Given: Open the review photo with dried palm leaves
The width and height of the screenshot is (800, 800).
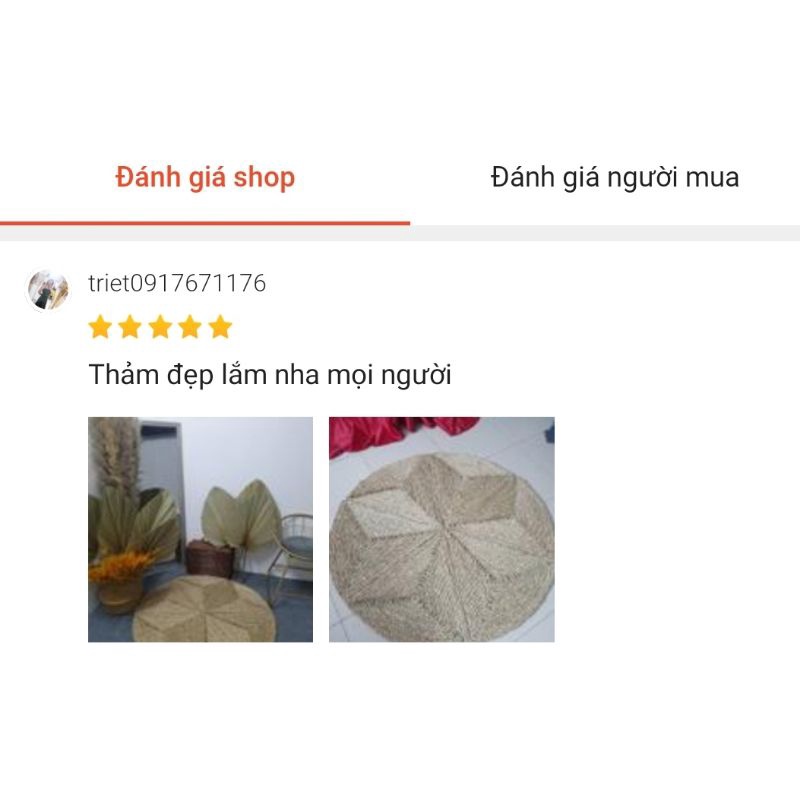Looking at the screenshot, I should coord(200,529).
